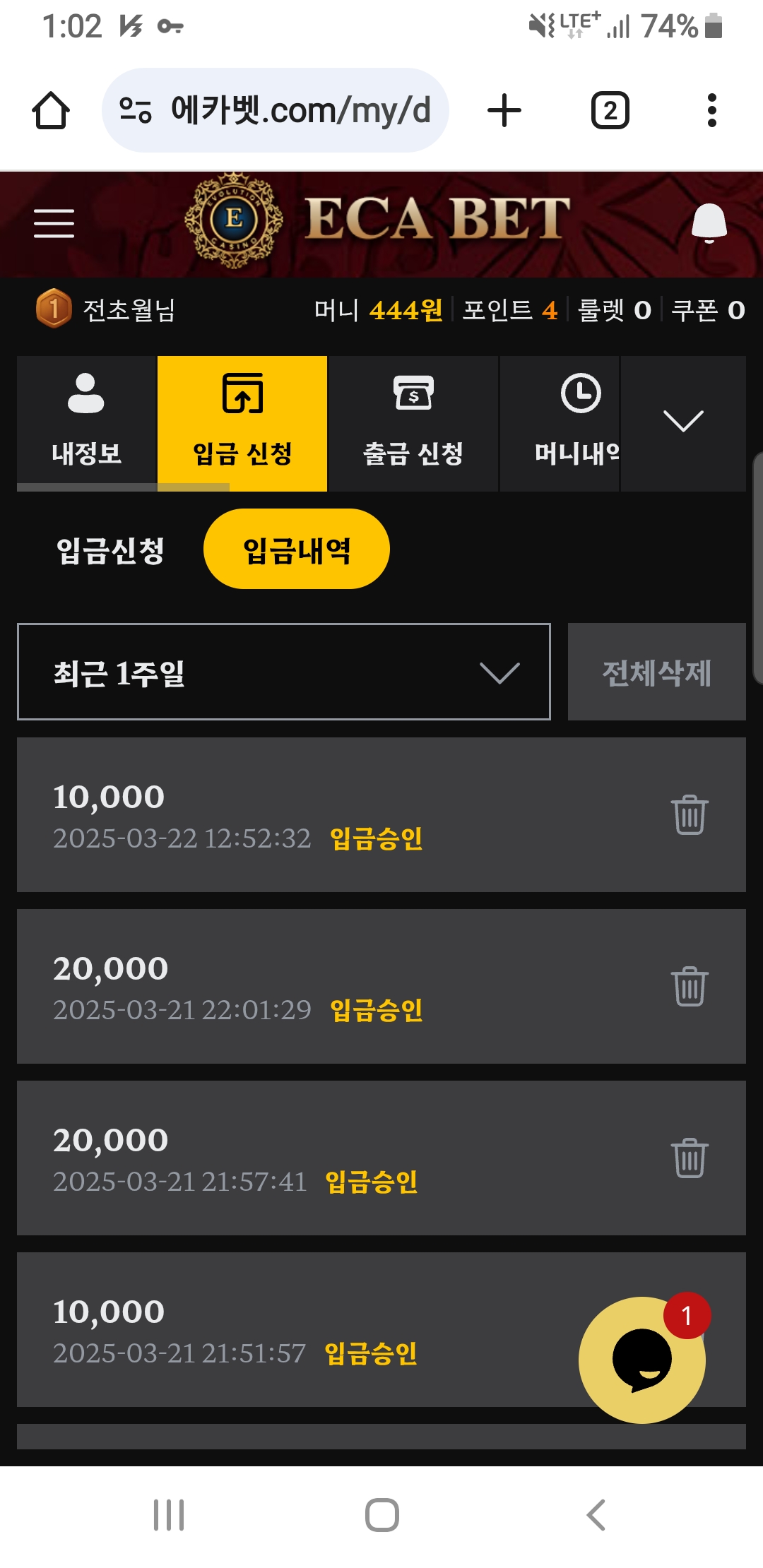Delete the 2025-03-21 21:57:41 deposit record

tap(690, 1158)
